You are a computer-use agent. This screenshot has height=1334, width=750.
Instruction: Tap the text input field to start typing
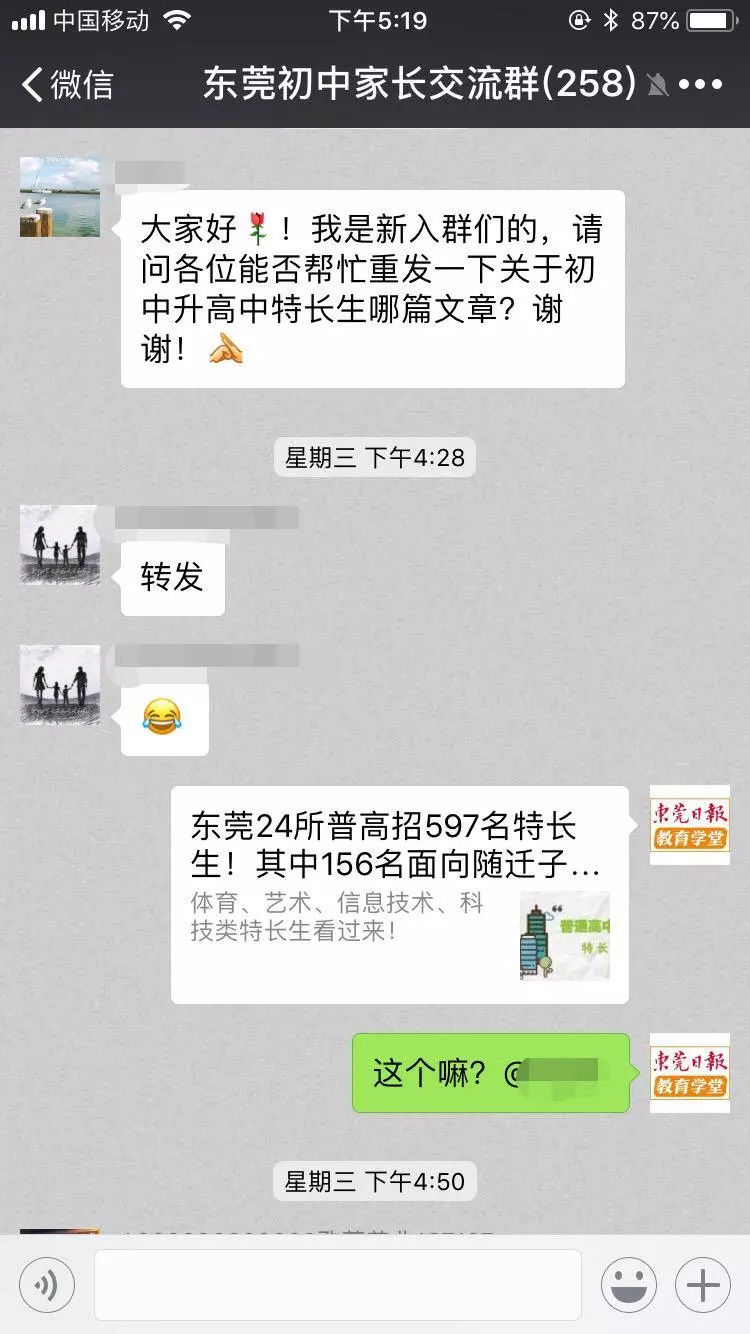tap(335, 1285)
